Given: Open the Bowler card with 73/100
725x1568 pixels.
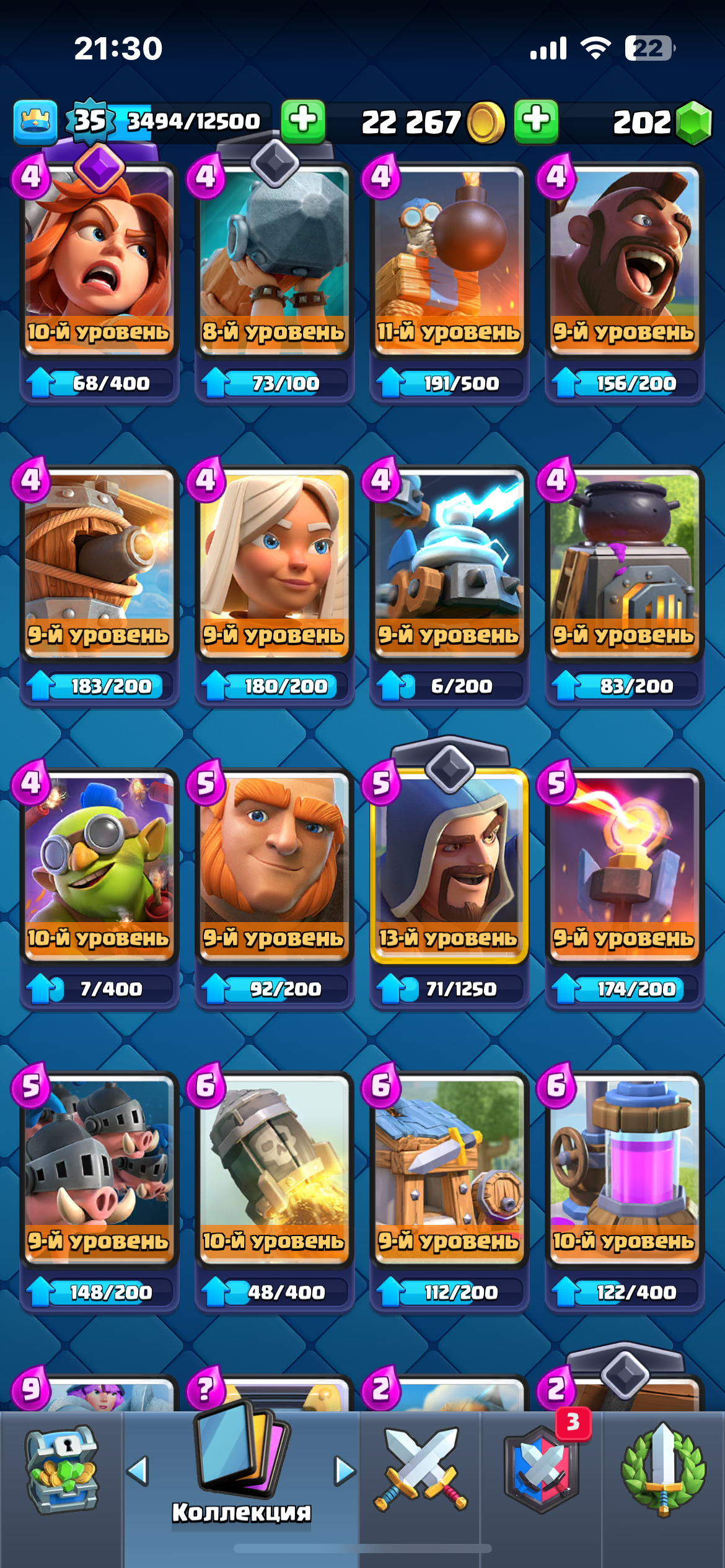Looking at the screenshot, I should 274,260.
